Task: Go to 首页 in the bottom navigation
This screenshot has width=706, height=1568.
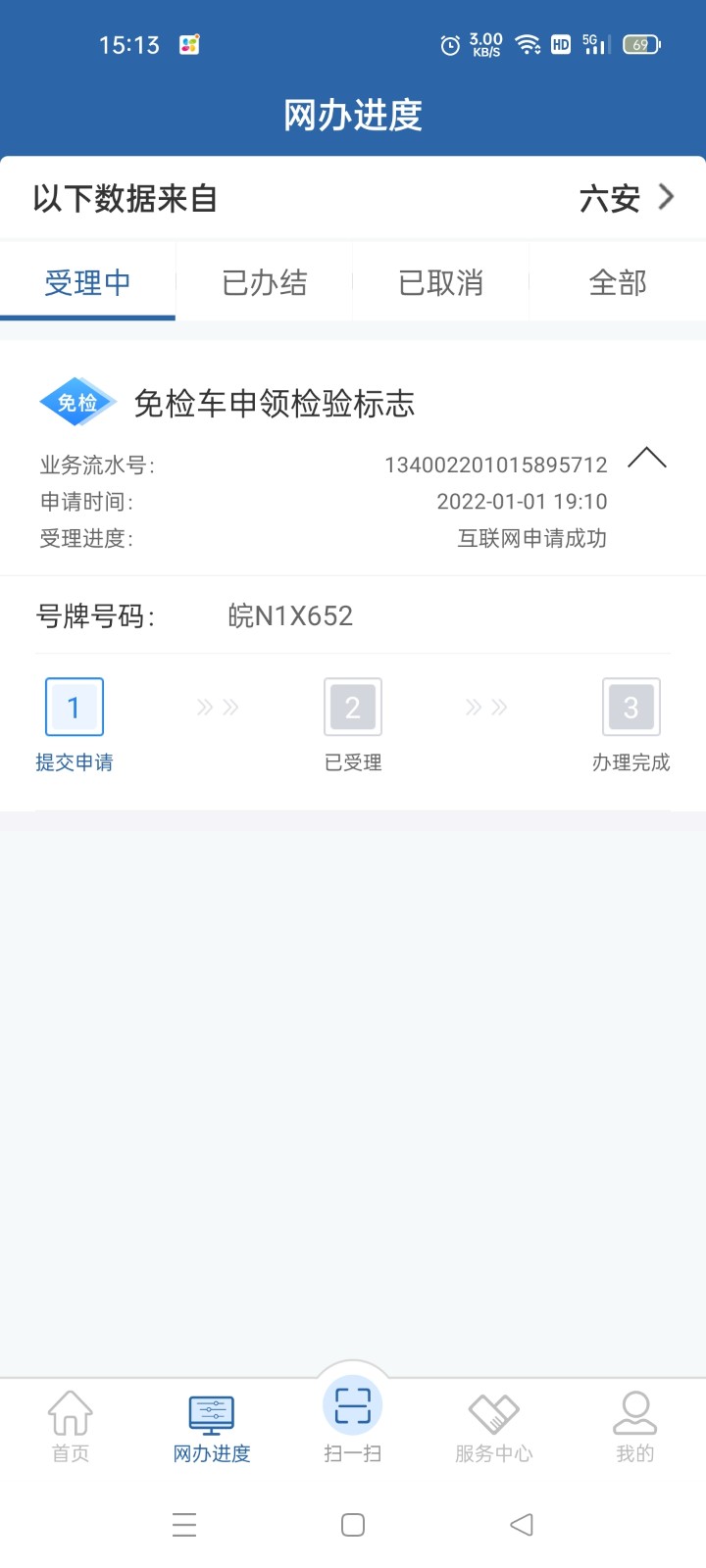Action: [71, 1427]
